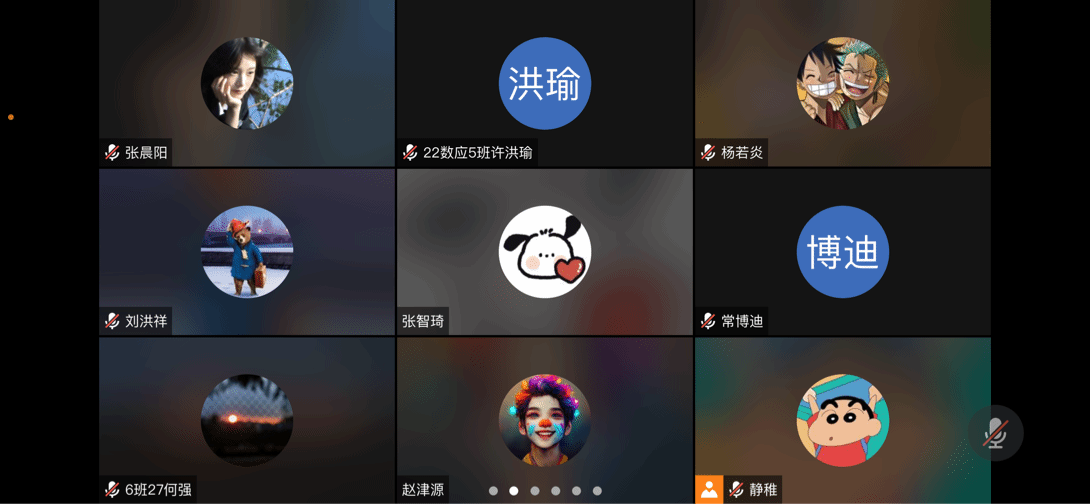The height and width of the screenshot is (504, 1090).
Task: Open 张智琦's participant tile
Action: point(545,252)
